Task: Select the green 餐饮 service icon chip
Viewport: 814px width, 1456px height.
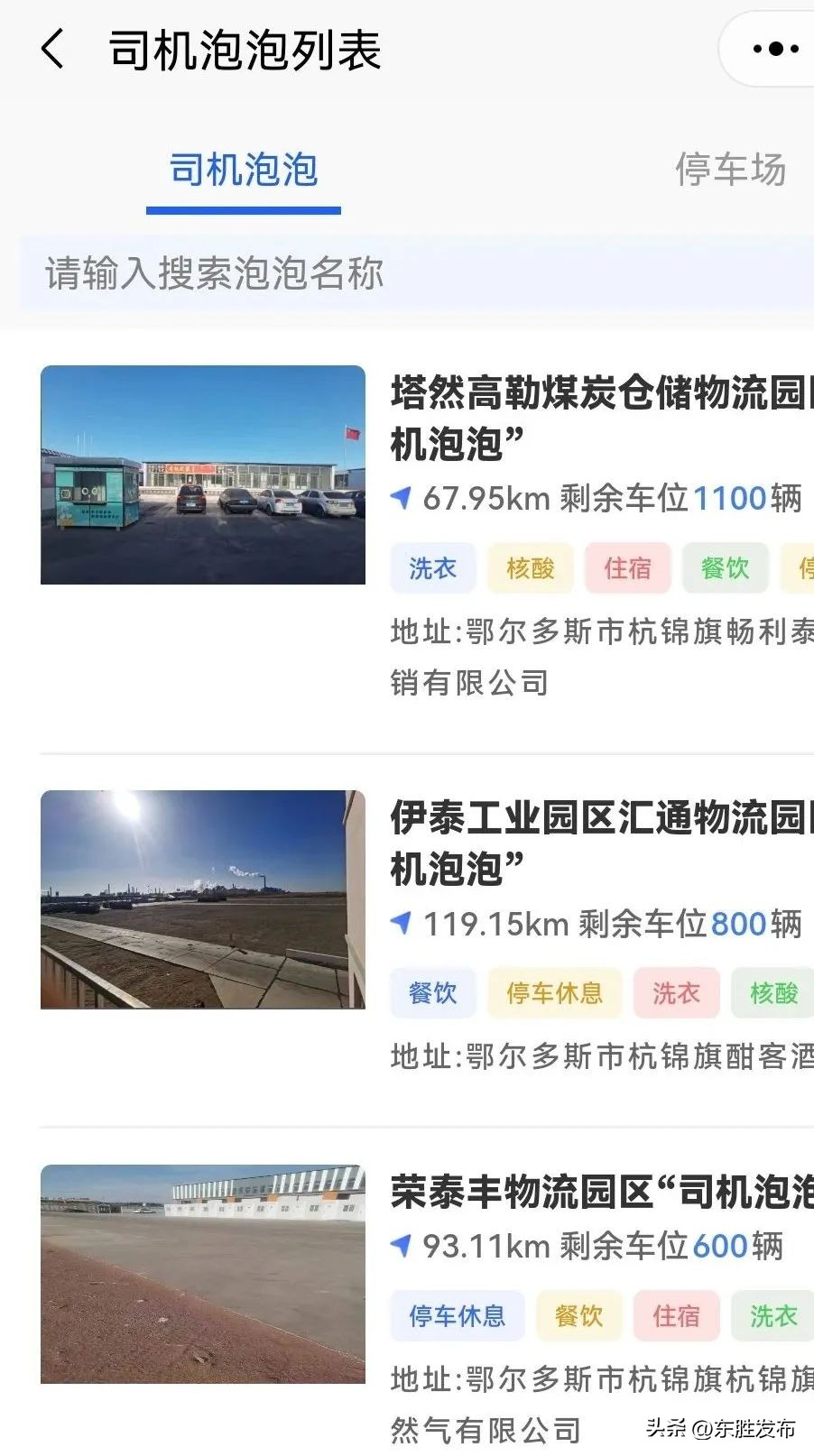Action: coord(725,567)
